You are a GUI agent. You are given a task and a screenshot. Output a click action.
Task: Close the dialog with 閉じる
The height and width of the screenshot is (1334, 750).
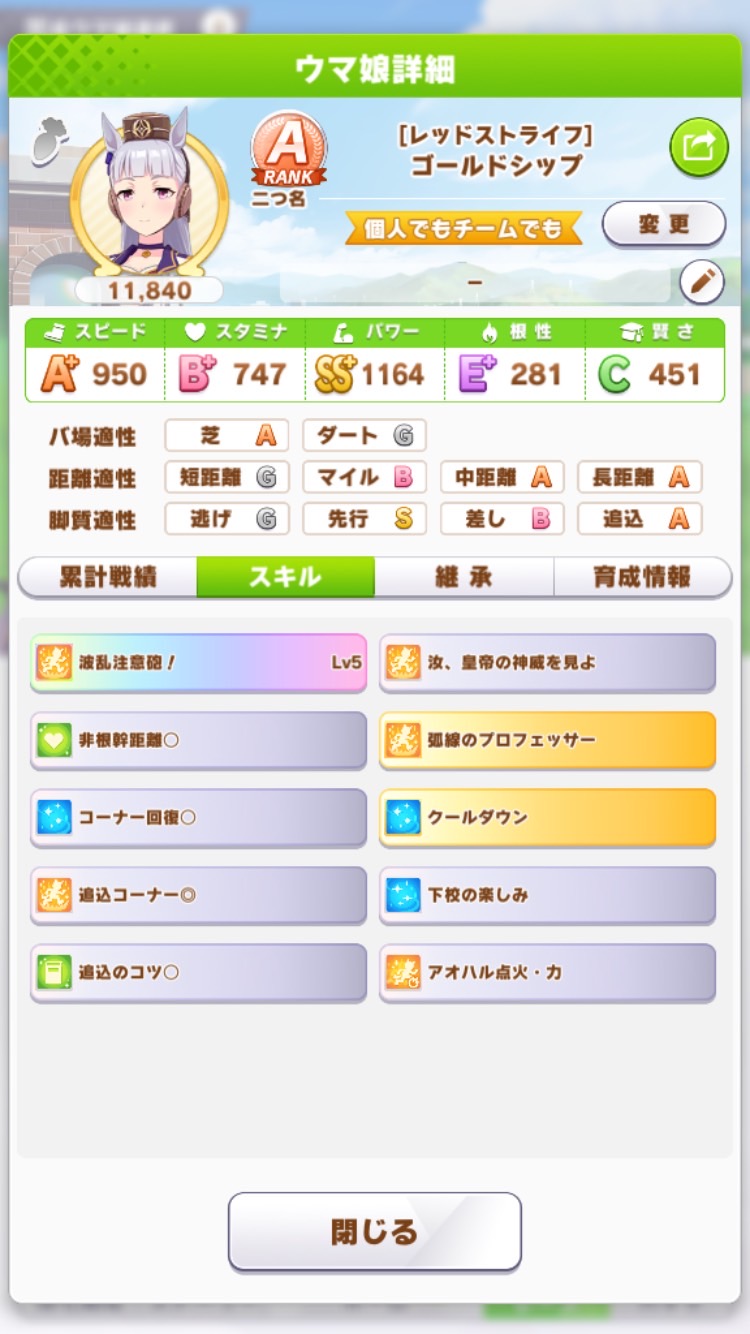pyautogui.click(x=375, y=1231)
